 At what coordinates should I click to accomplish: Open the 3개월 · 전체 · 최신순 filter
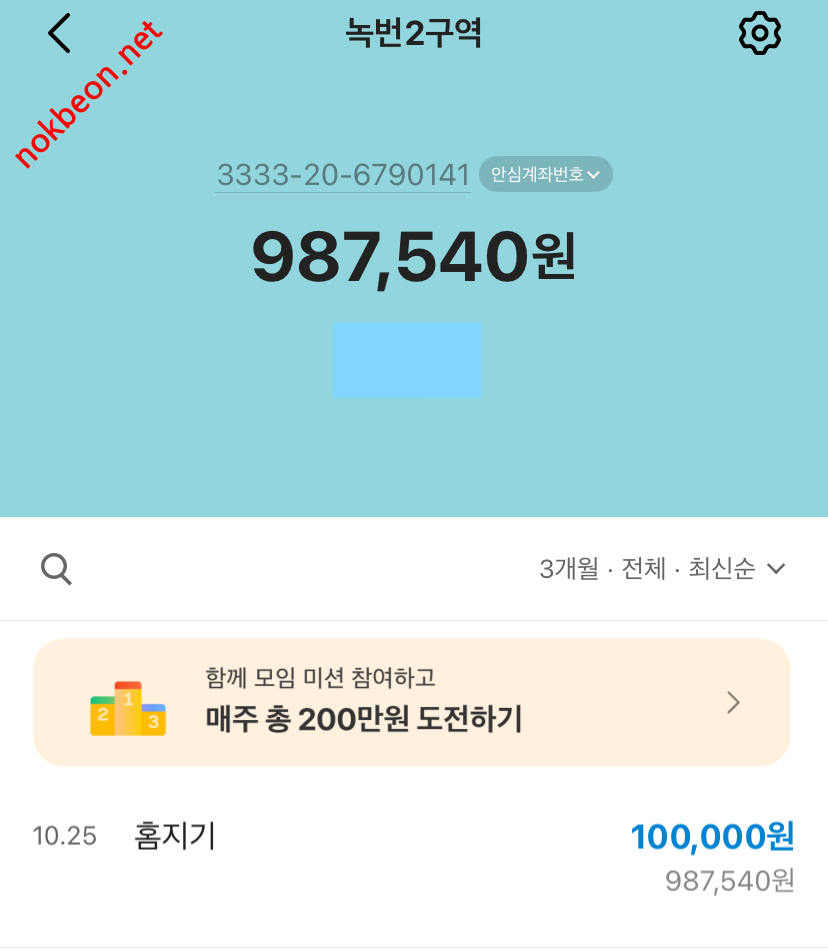[x=662, y=569]
